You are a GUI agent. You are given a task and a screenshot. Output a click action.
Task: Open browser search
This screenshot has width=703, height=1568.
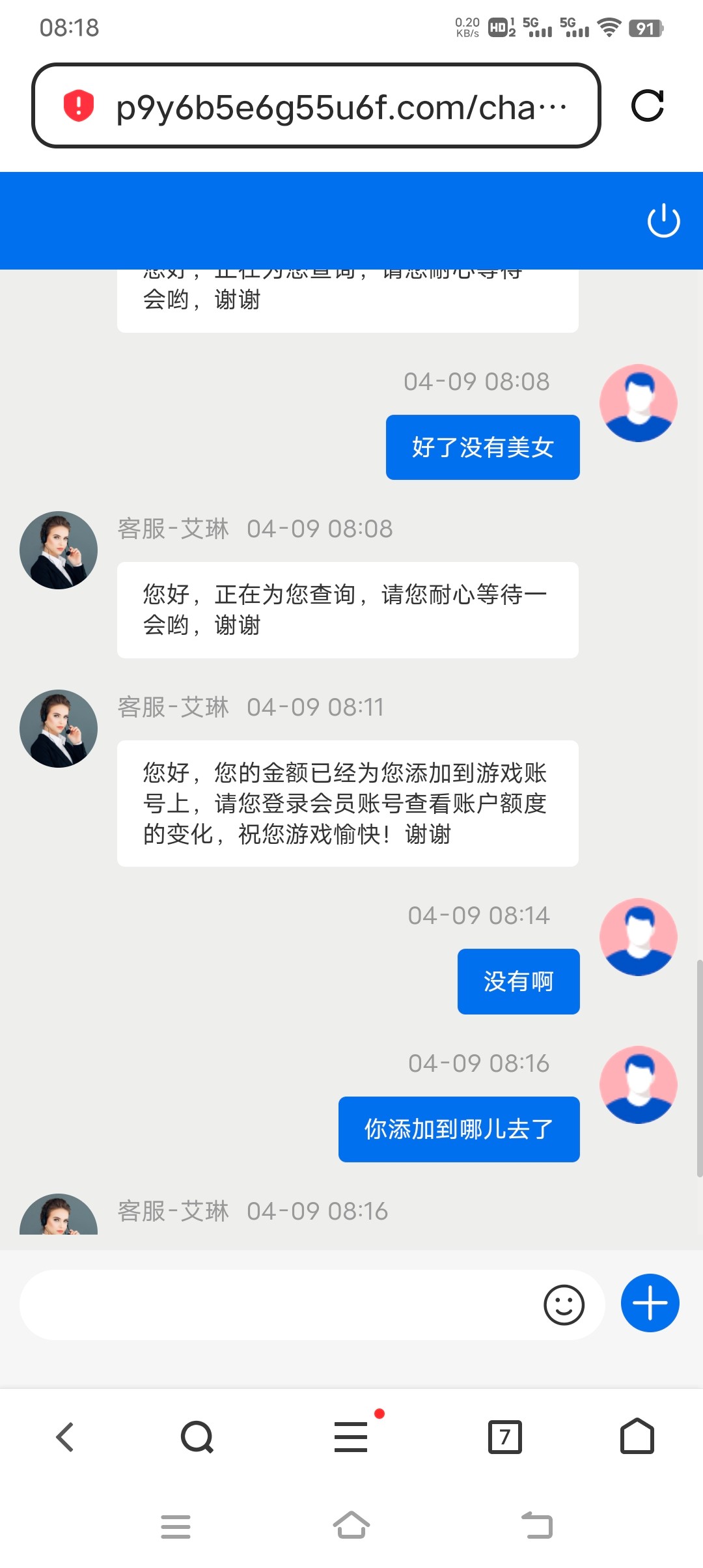[197, 1437]
